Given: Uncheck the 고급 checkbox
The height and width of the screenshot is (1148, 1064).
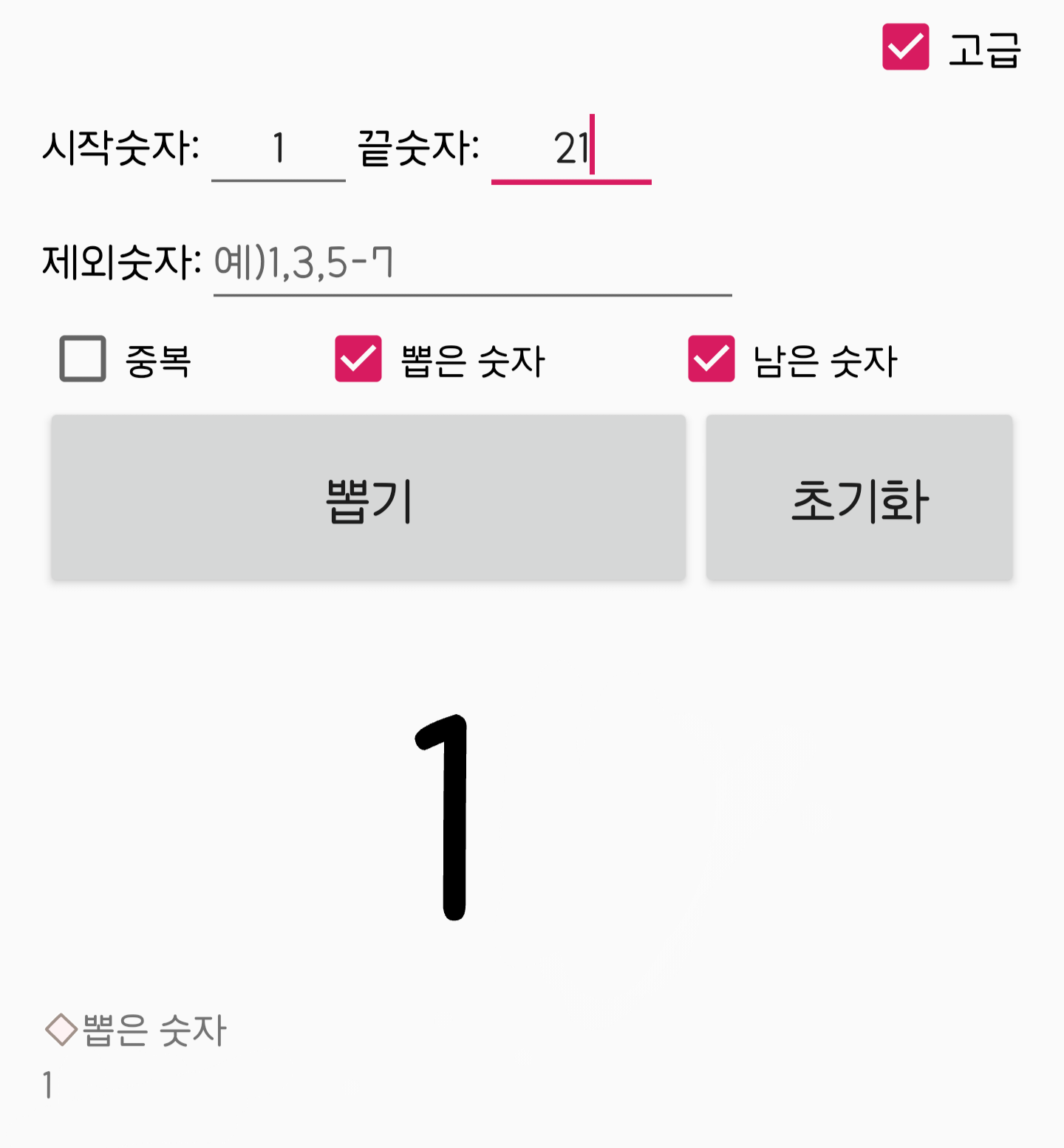Looking at the screenshot, I should click(905, 47).
